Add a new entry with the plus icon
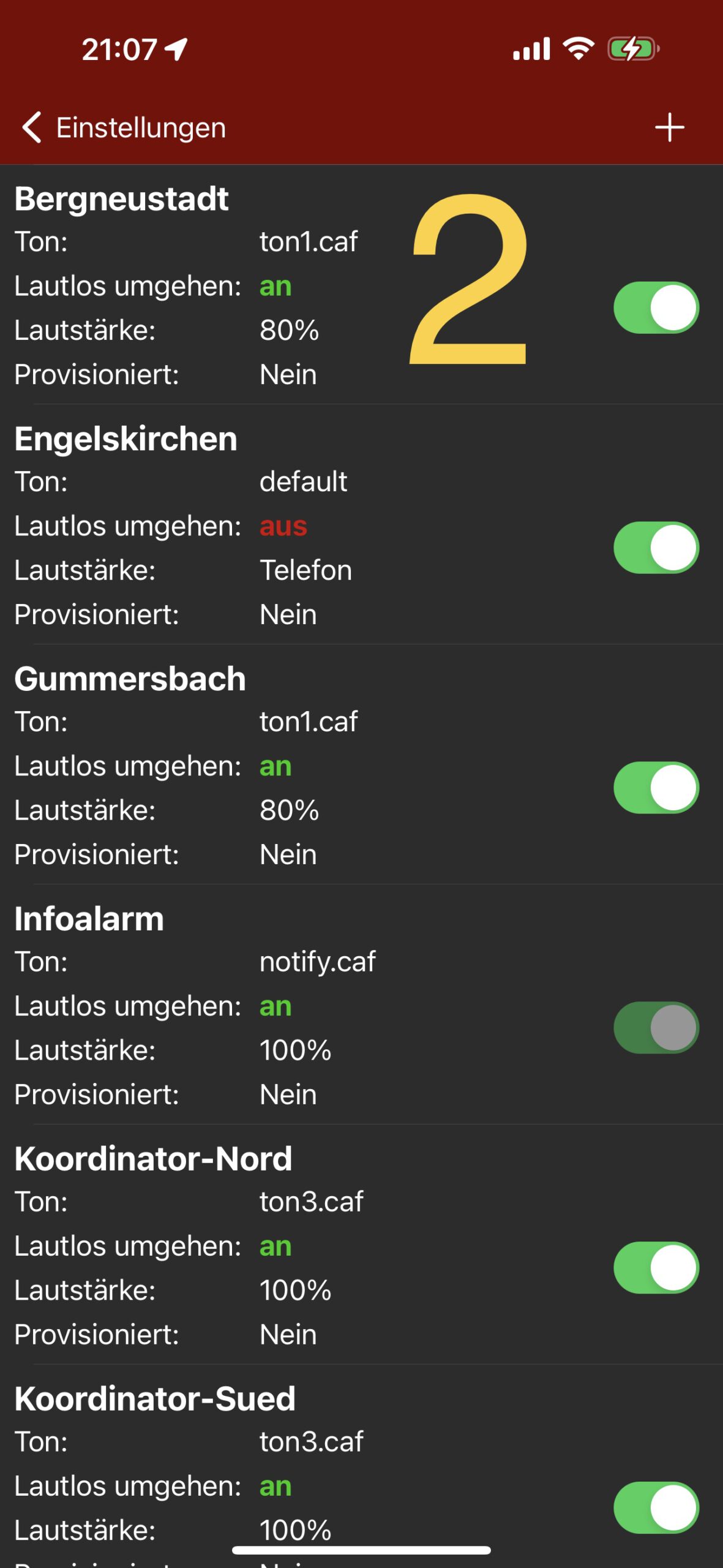The width and height of the screenshot is (723, 1568). coord(669,127)
